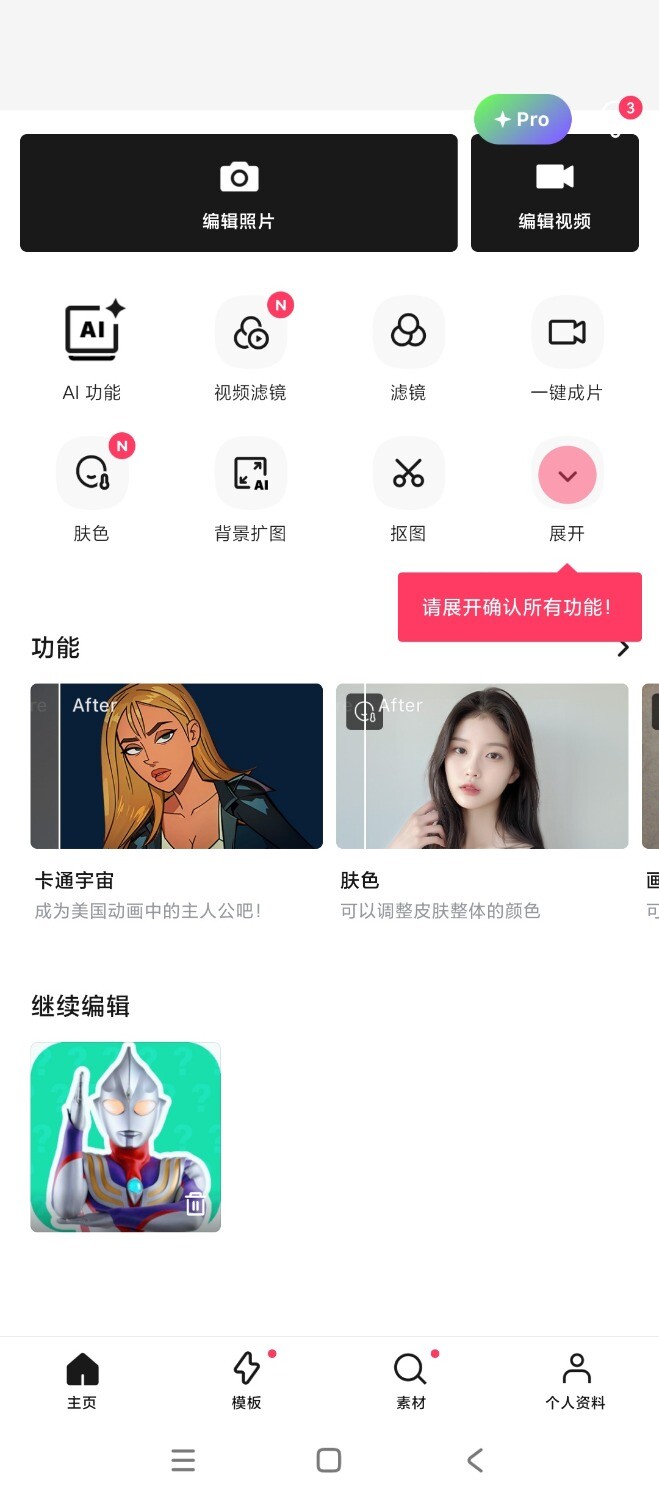Viewport: 659px width, 1500px height.
Task: Tap the system back button
Action: tap(475, 1460)
